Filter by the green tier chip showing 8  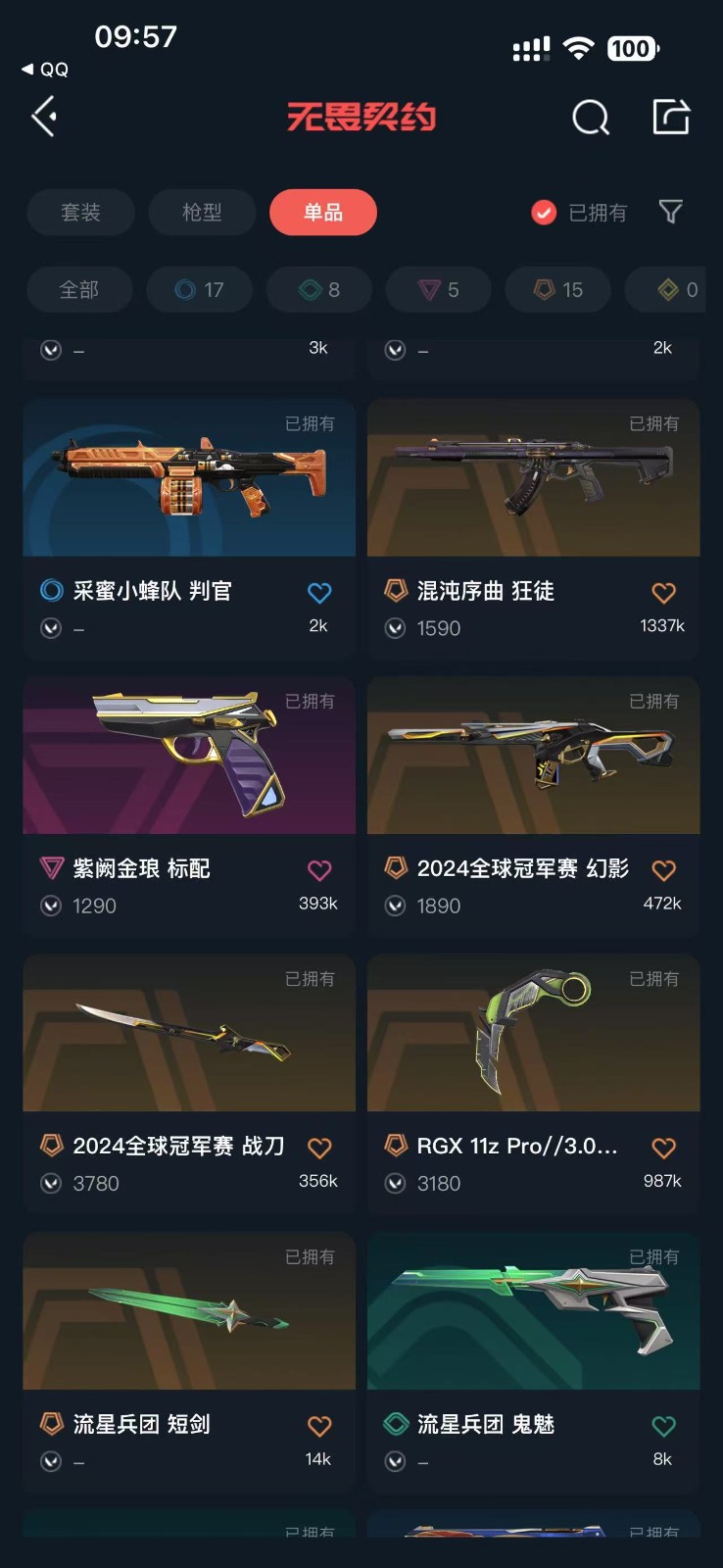[x=318, y=290]
